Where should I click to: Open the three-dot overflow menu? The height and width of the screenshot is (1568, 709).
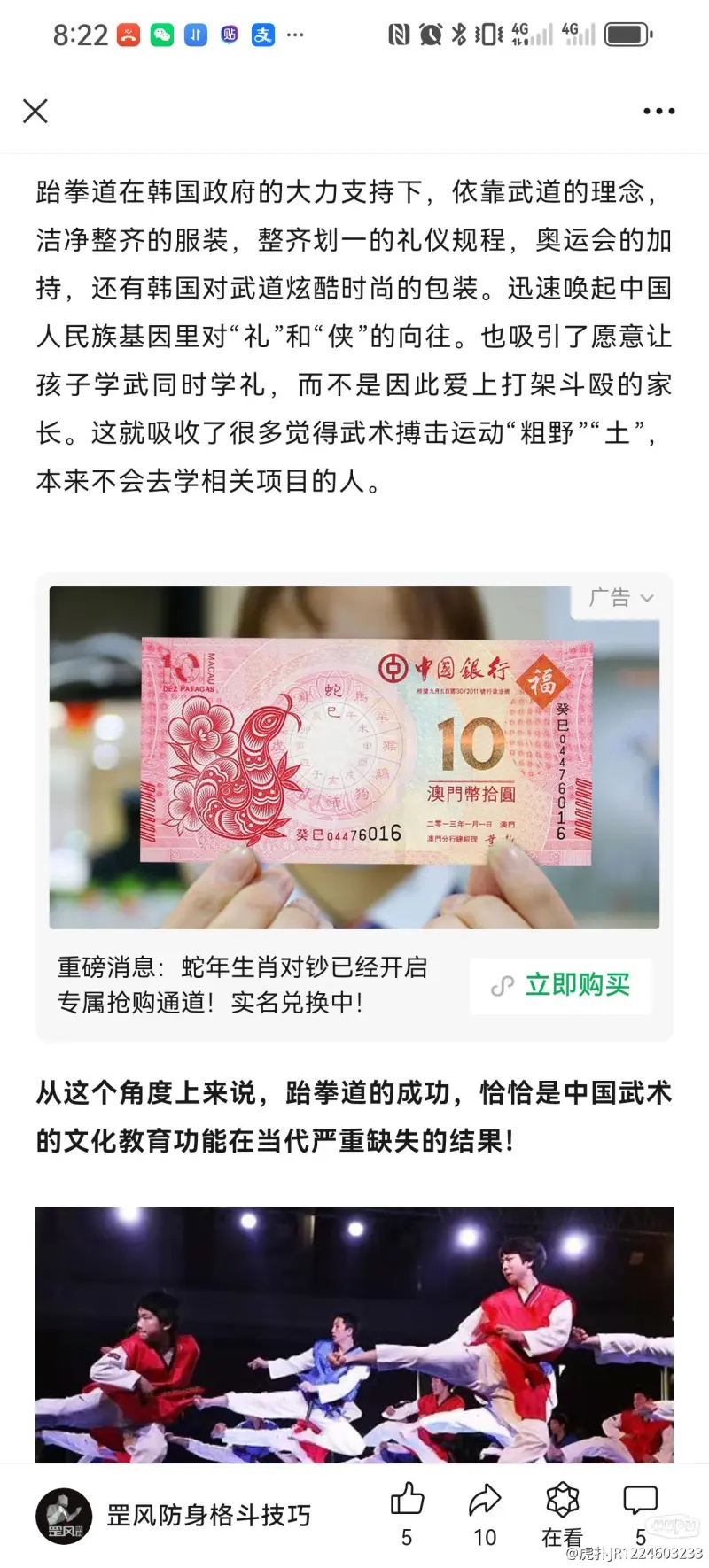click(658, 111)
